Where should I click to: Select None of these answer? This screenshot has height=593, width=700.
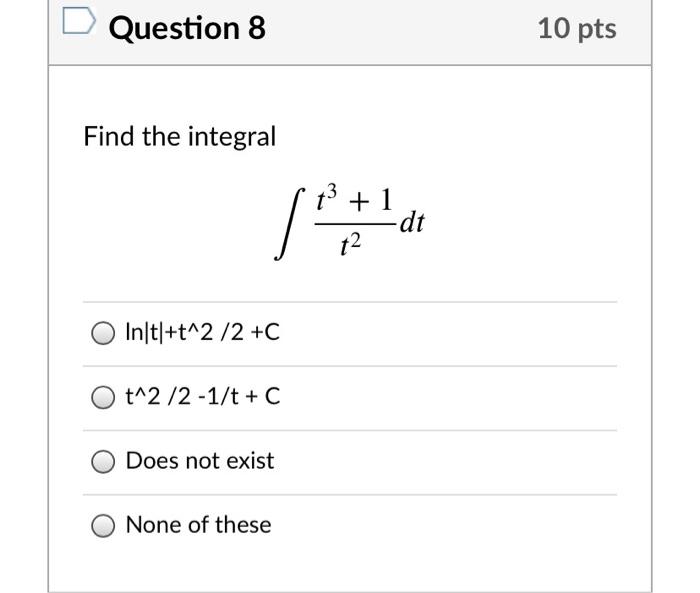[103, 526]
